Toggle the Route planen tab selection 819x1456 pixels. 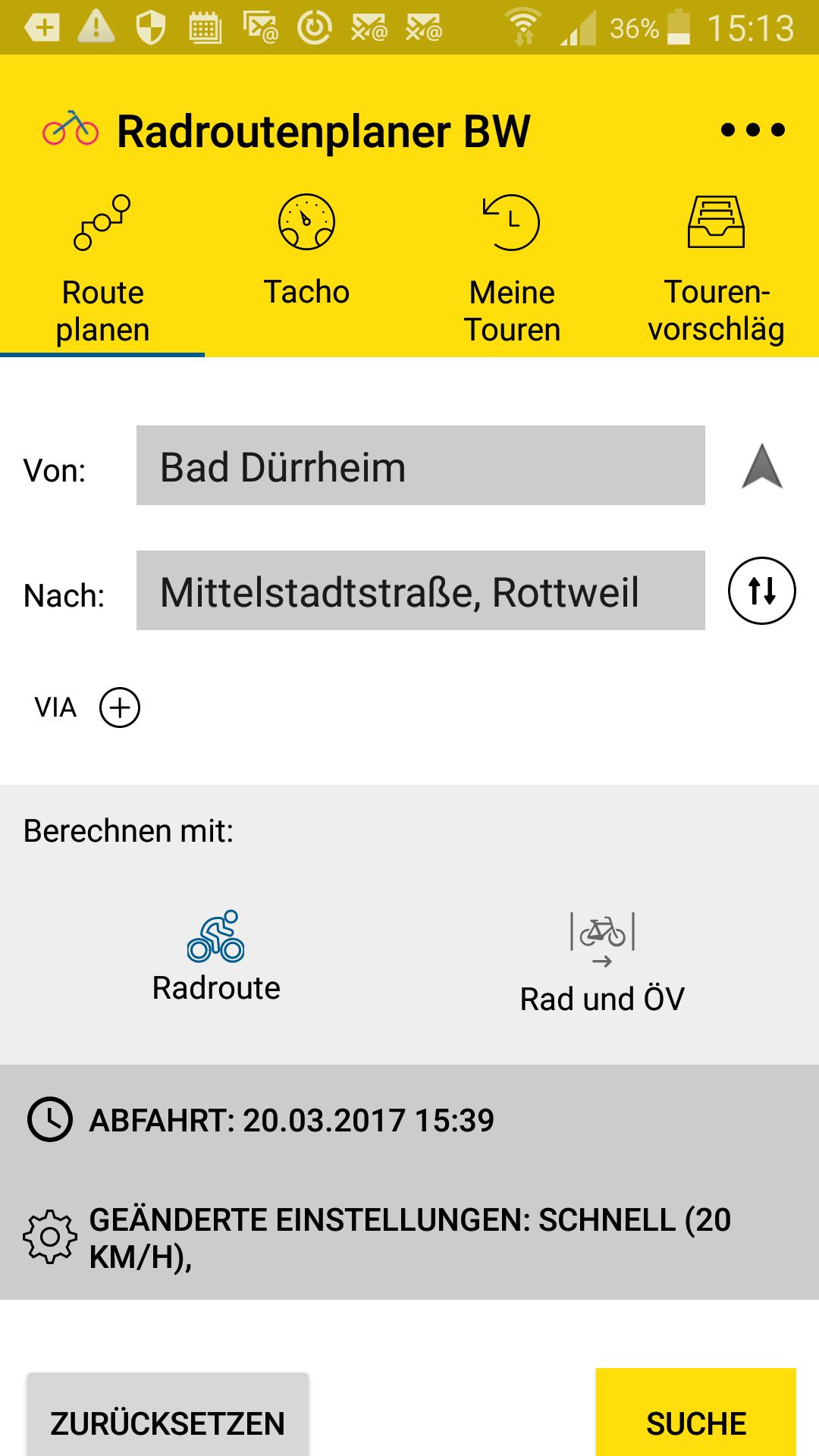pos(102,309)
